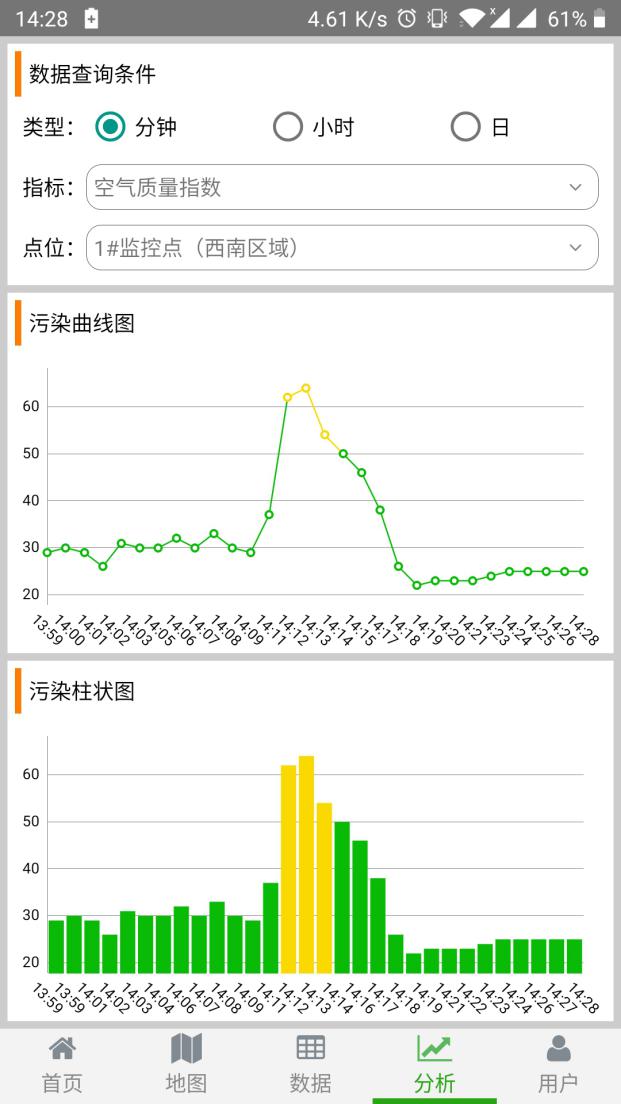
Task: Open the 数据 tab
Action: pos(310,1065)
